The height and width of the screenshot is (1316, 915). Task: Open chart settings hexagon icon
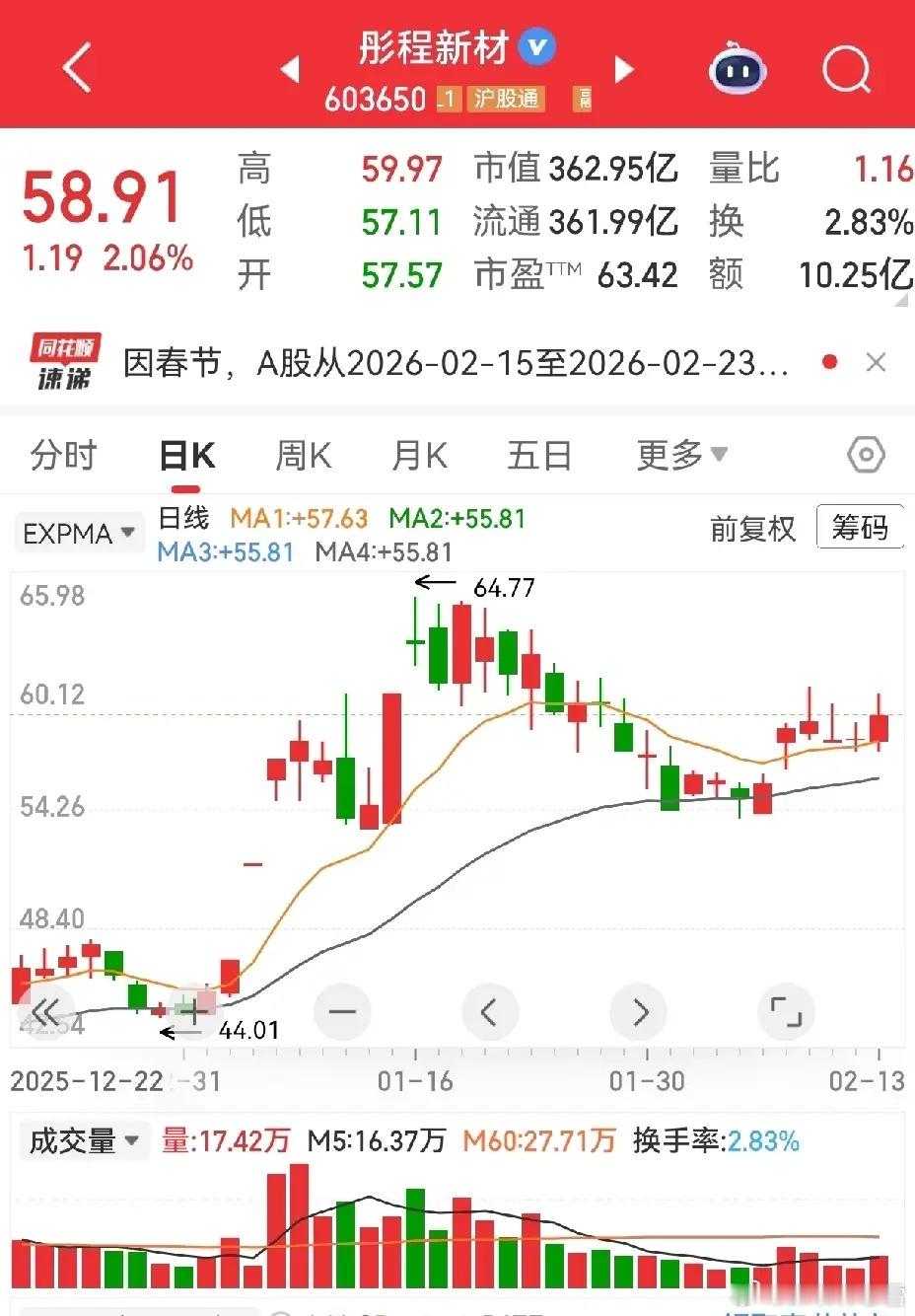pyautogui.click(x=866, y=455)
